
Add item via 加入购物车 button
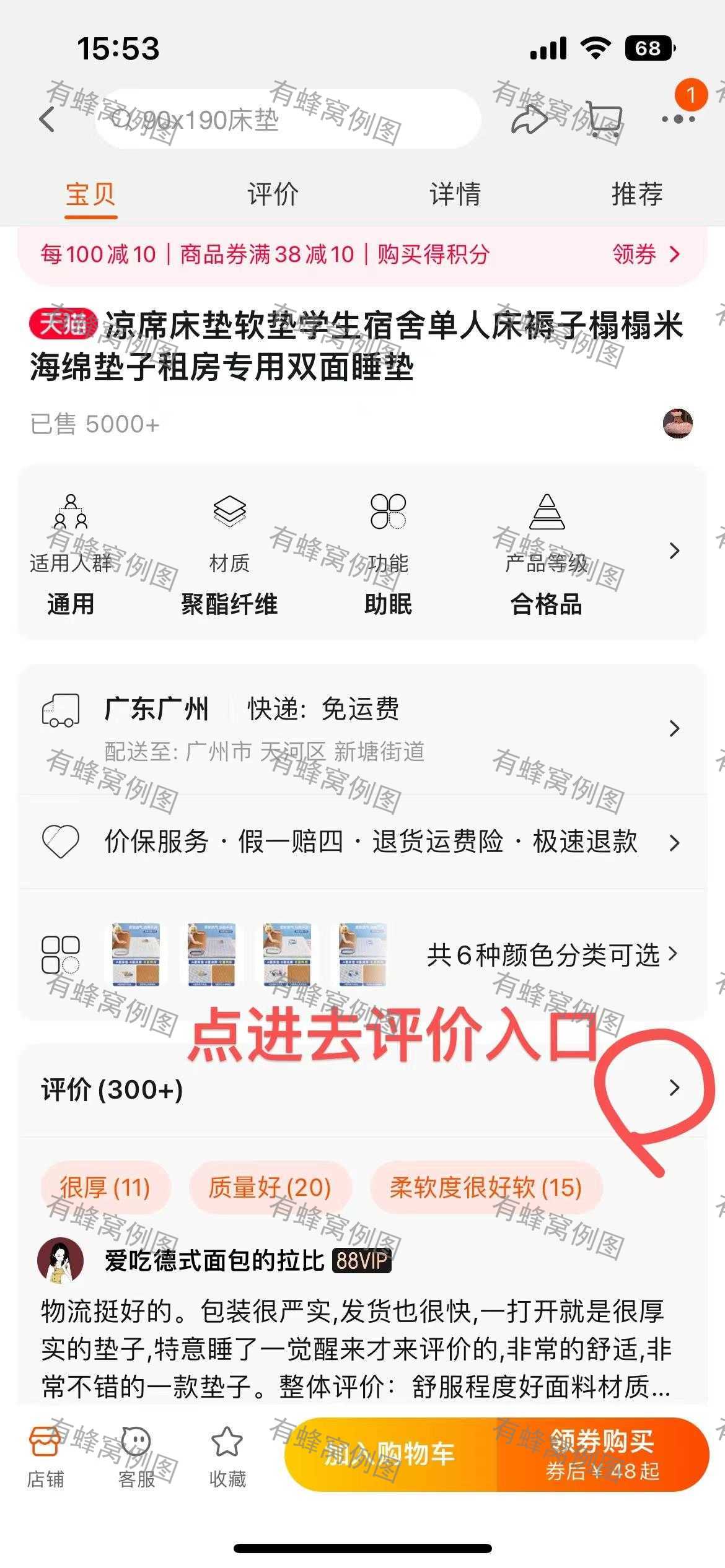pos(390,1454)
